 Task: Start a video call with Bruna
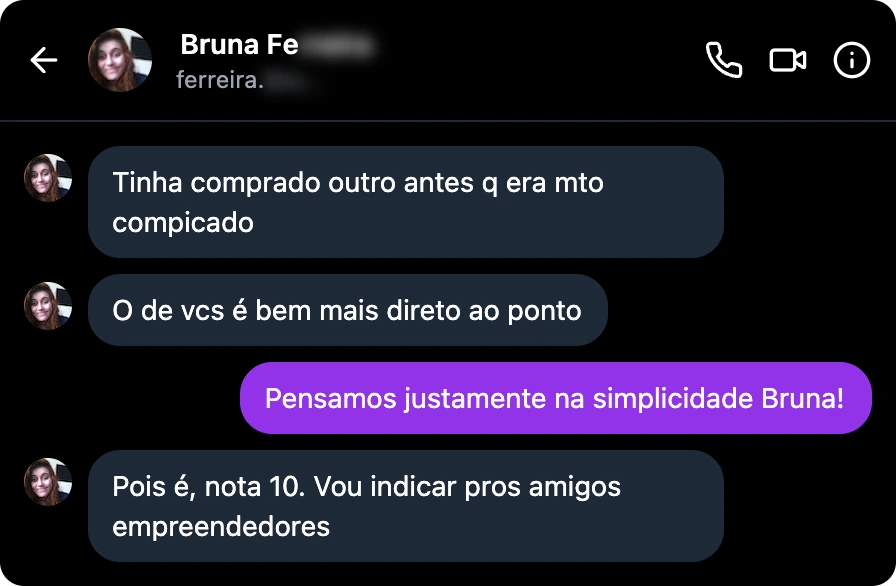point(787,60)
